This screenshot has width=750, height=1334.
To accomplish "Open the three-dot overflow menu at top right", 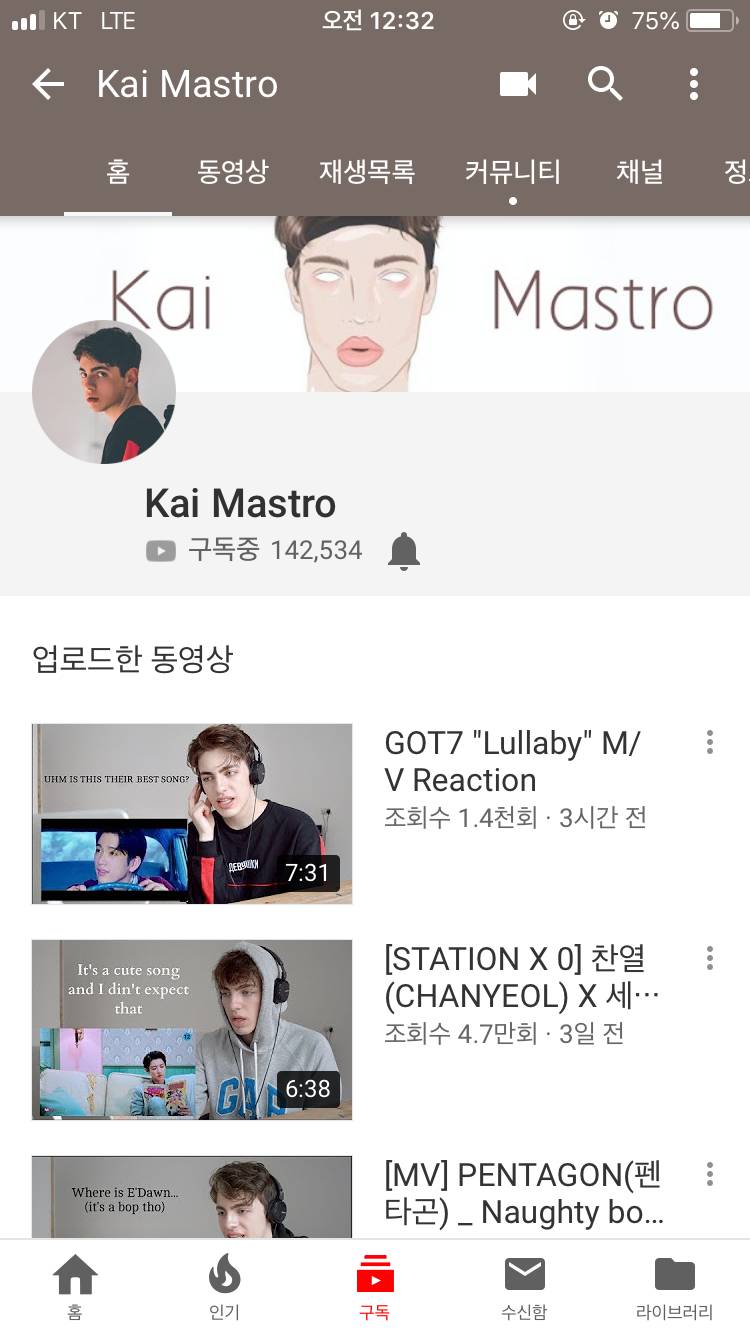I will (694, 85).
